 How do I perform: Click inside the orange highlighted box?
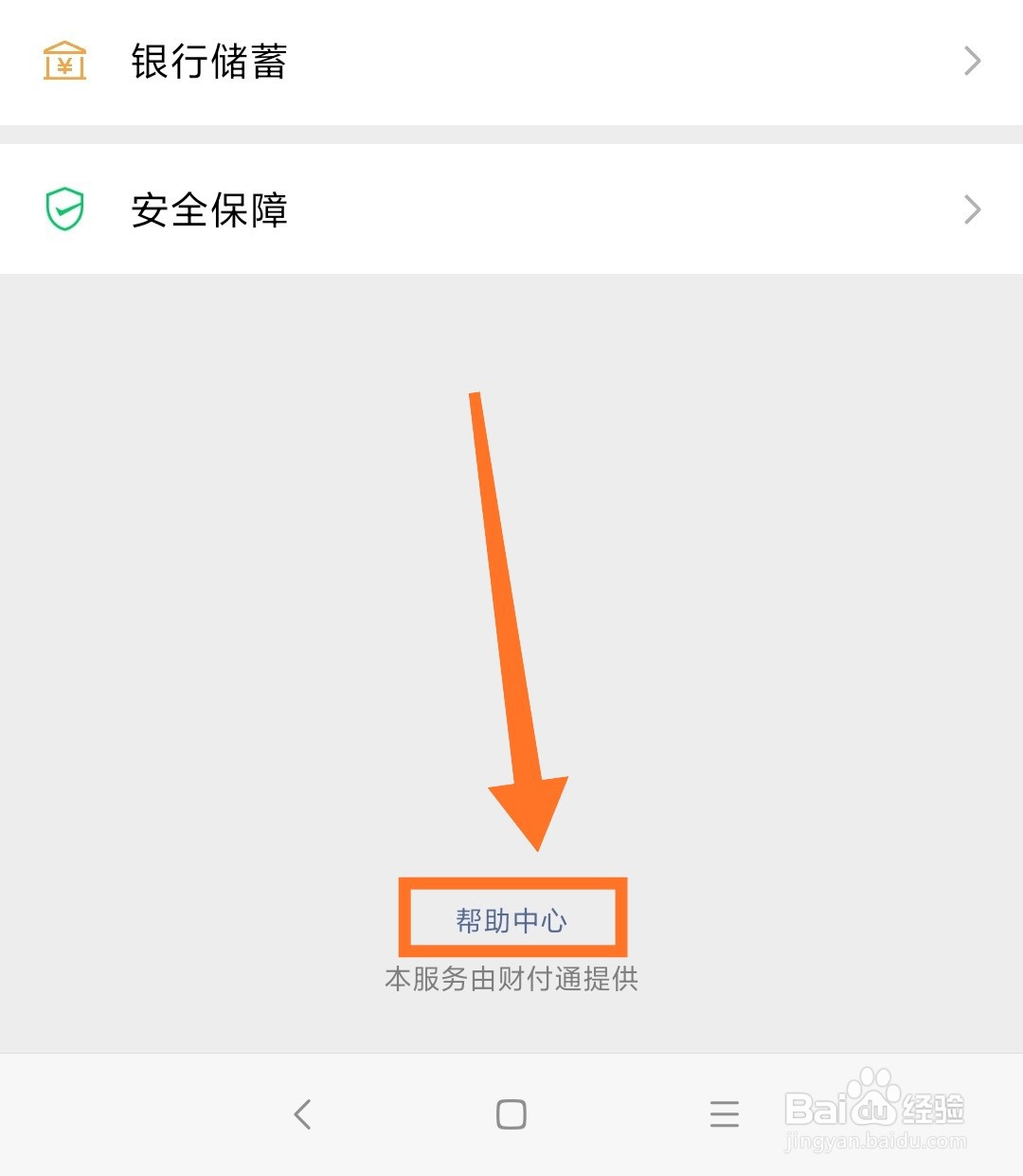(511, 917)
